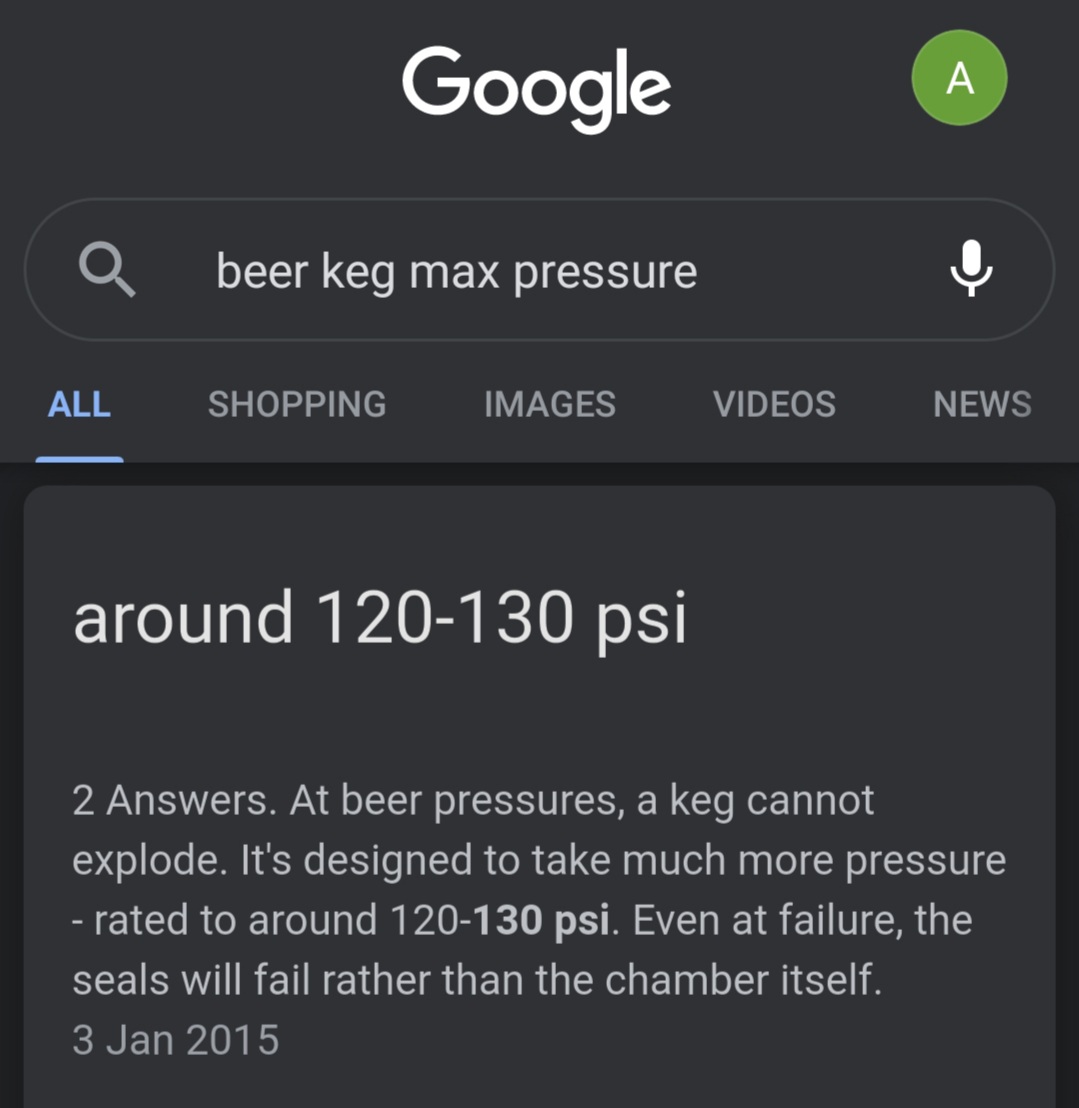Switch to the News tab
This screenshot has height=1108, width=1079.
click(981, 404)
